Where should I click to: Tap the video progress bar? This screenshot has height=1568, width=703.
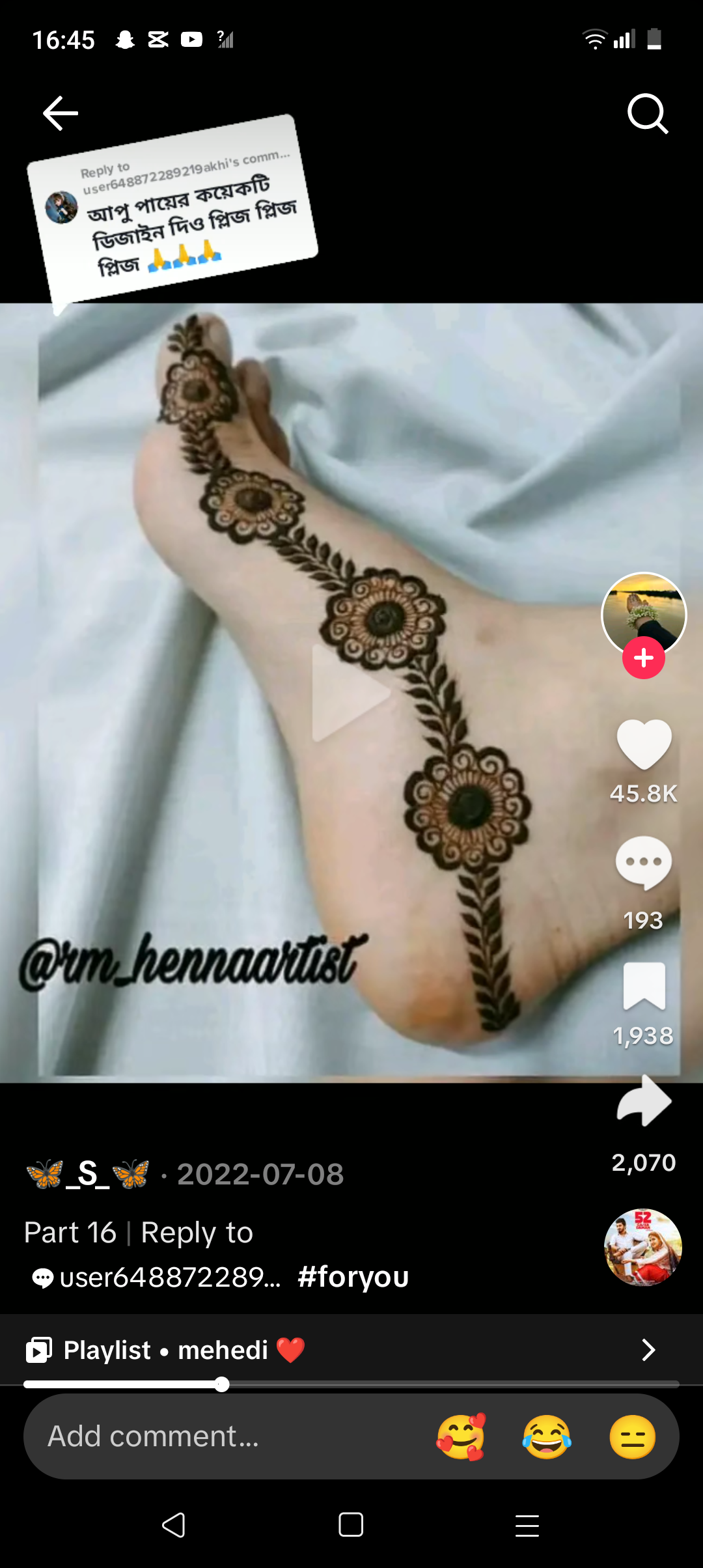(351, 1384)
